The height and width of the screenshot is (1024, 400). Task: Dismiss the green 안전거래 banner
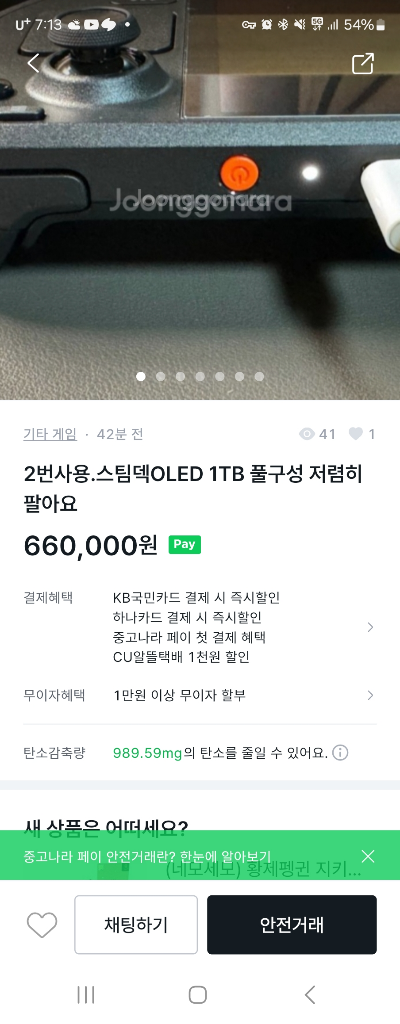368,856
